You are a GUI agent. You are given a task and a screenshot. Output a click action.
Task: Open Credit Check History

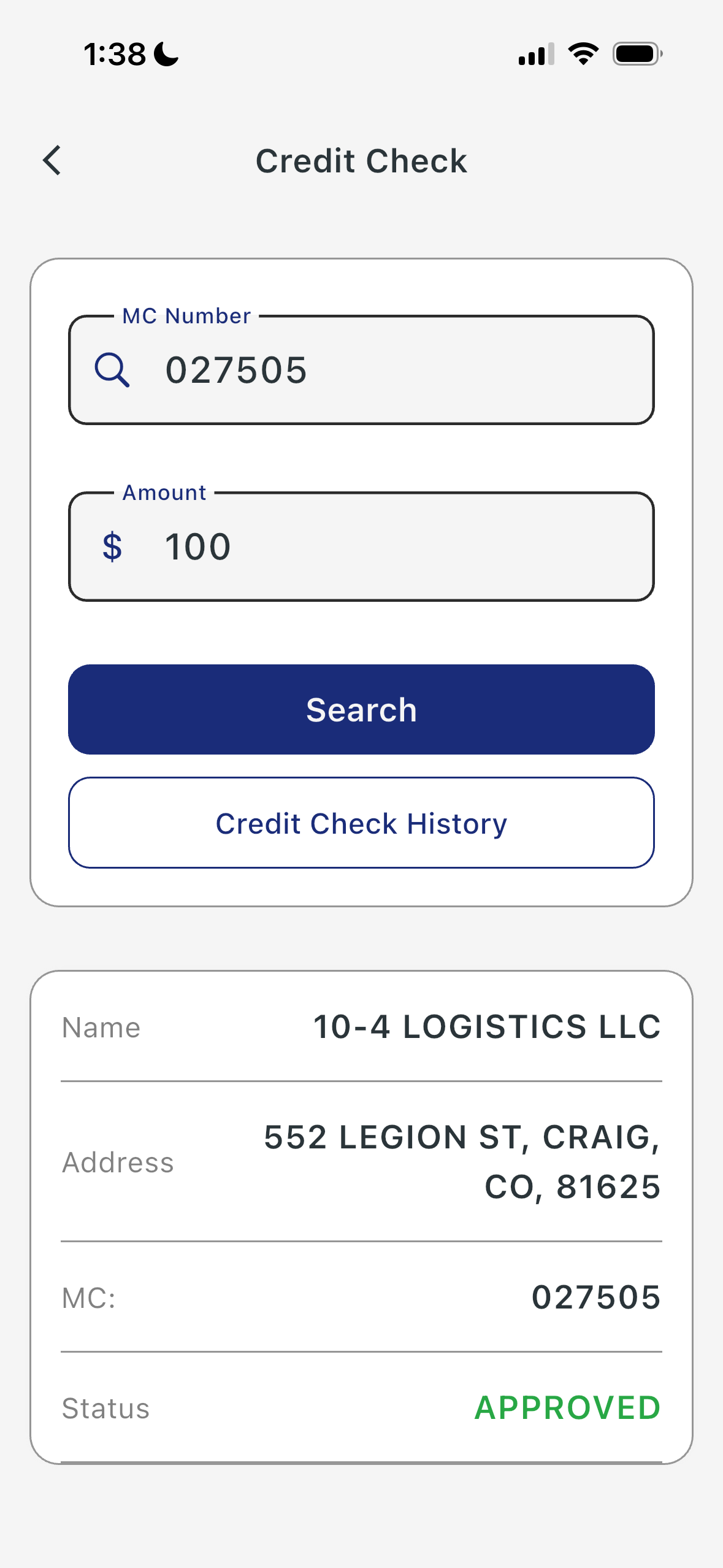[361, 823]
